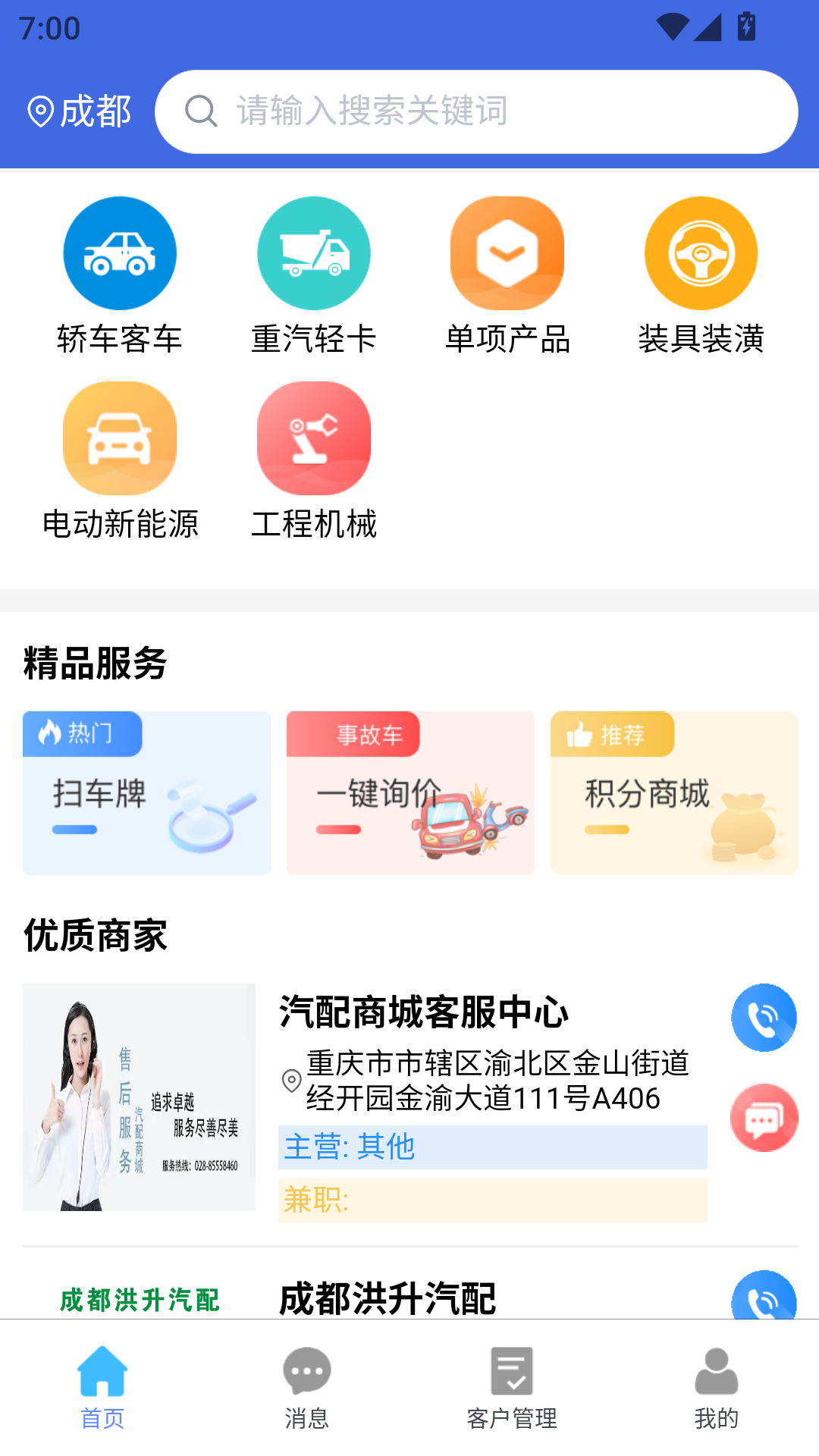The width and height of the screenshot is (819, 1456).
Task: Open the 我的 tab
Action: pos(717,1387)
